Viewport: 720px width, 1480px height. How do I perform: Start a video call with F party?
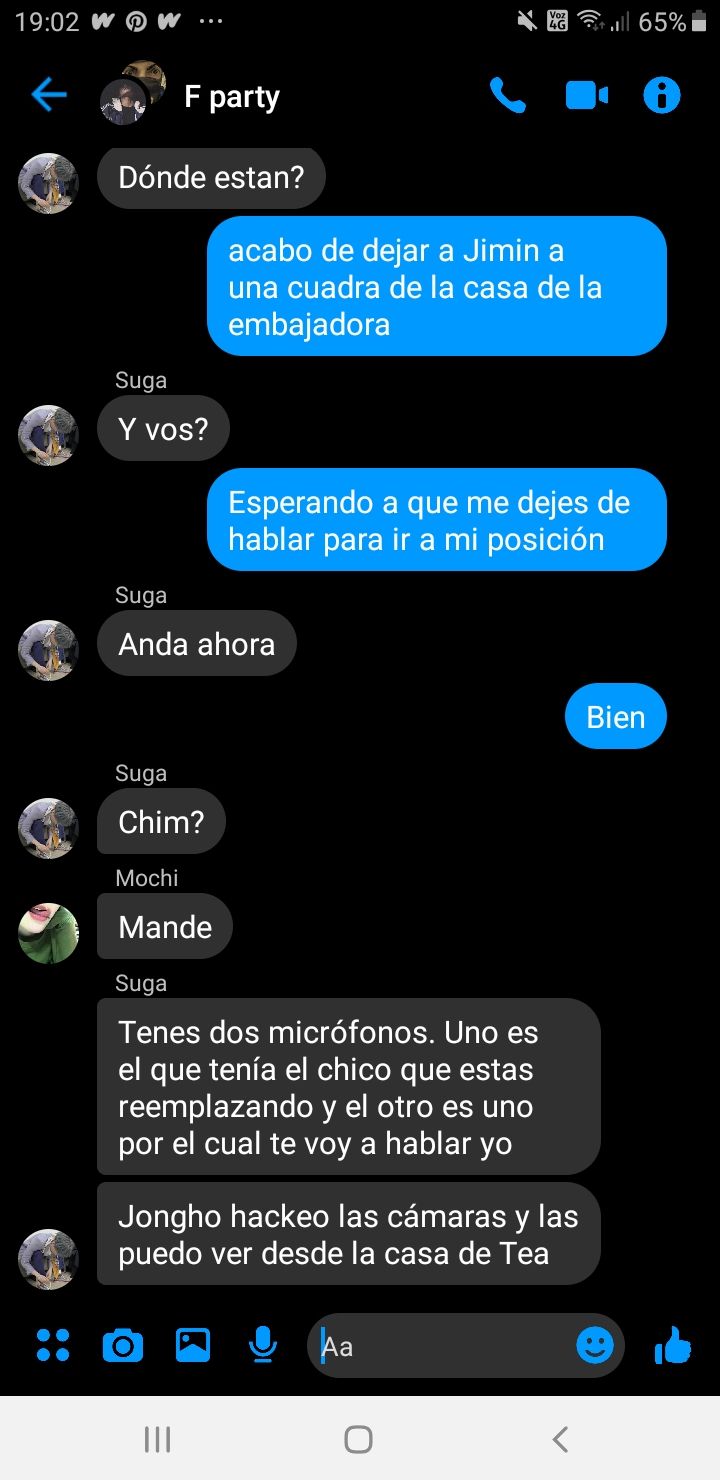pos(586,96)
